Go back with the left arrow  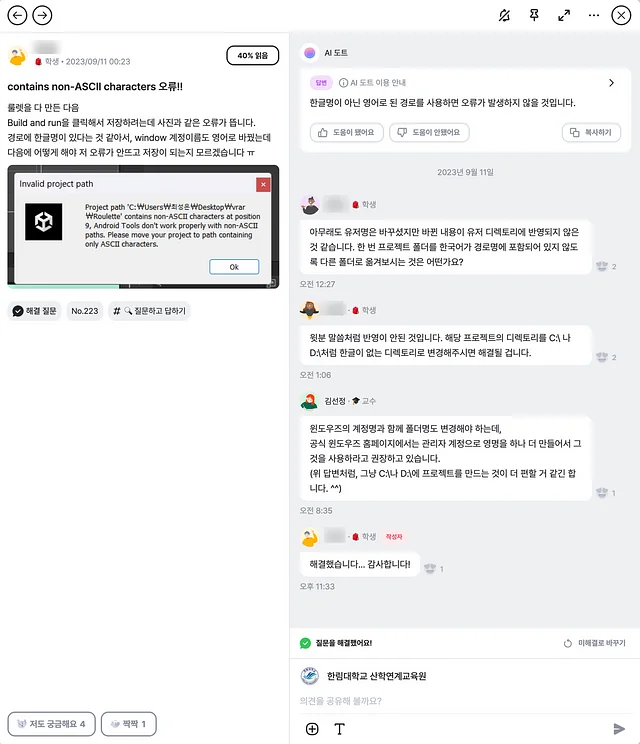point(17,15)
